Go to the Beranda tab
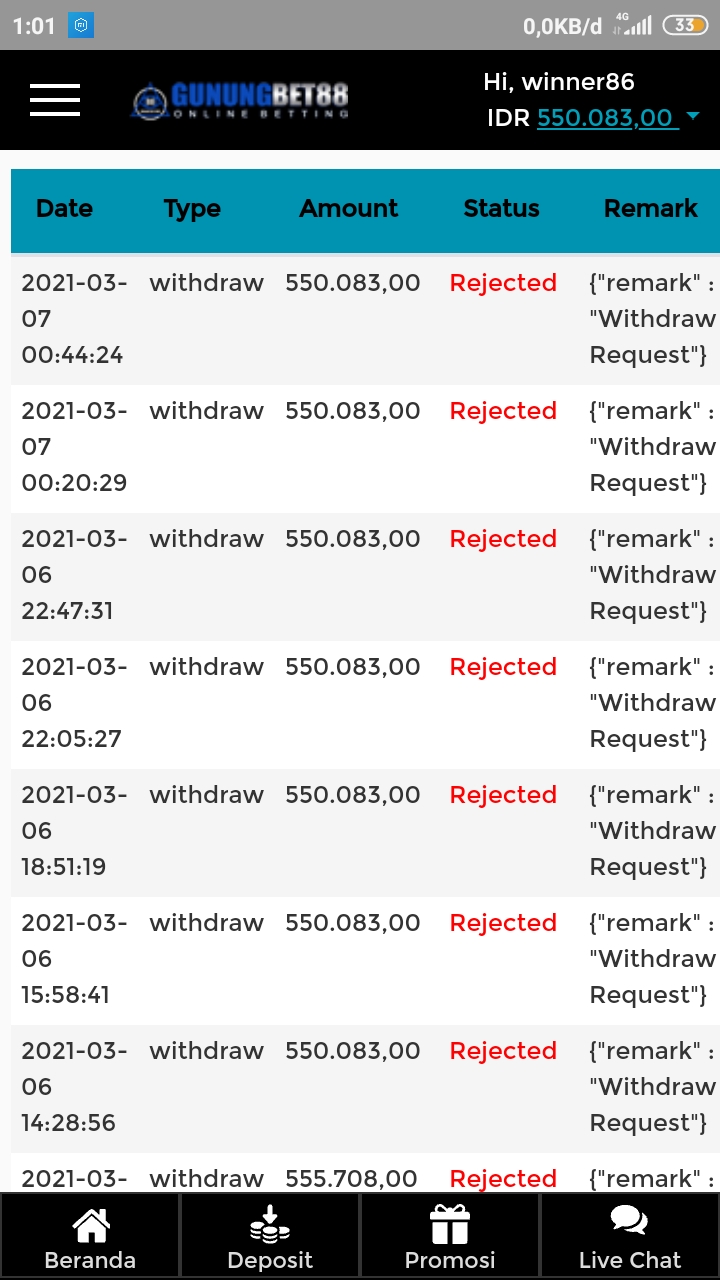720x1280 pixels. (90, 1237)
